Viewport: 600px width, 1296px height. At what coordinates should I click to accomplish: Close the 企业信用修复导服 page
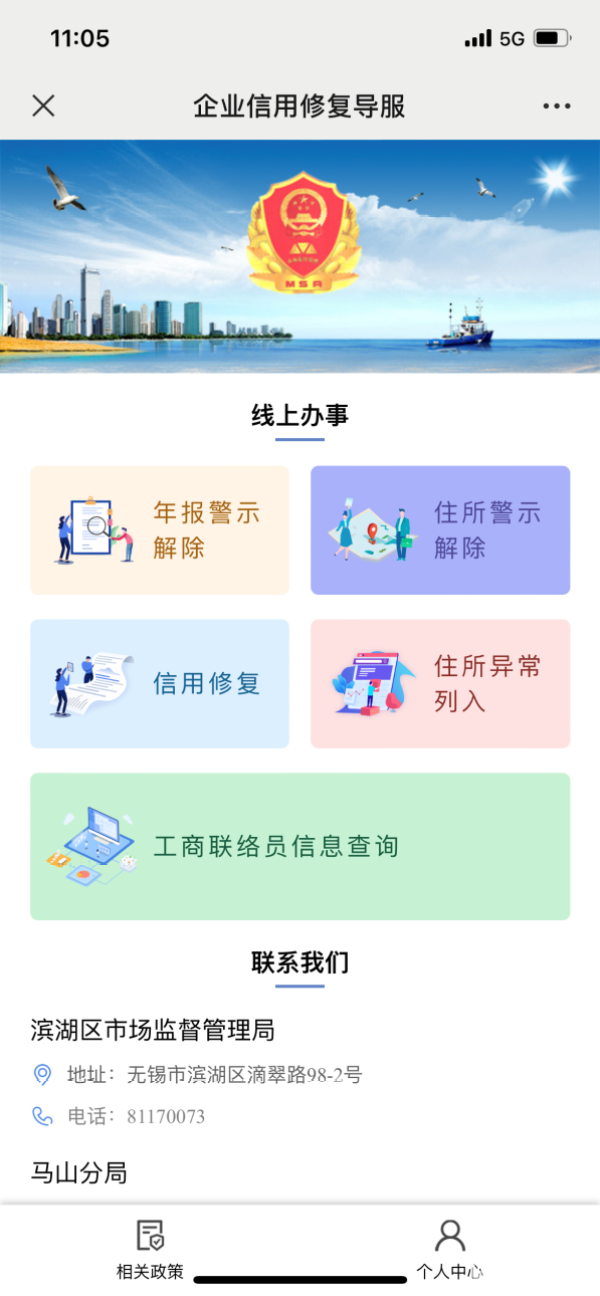(x=43, y=106)
